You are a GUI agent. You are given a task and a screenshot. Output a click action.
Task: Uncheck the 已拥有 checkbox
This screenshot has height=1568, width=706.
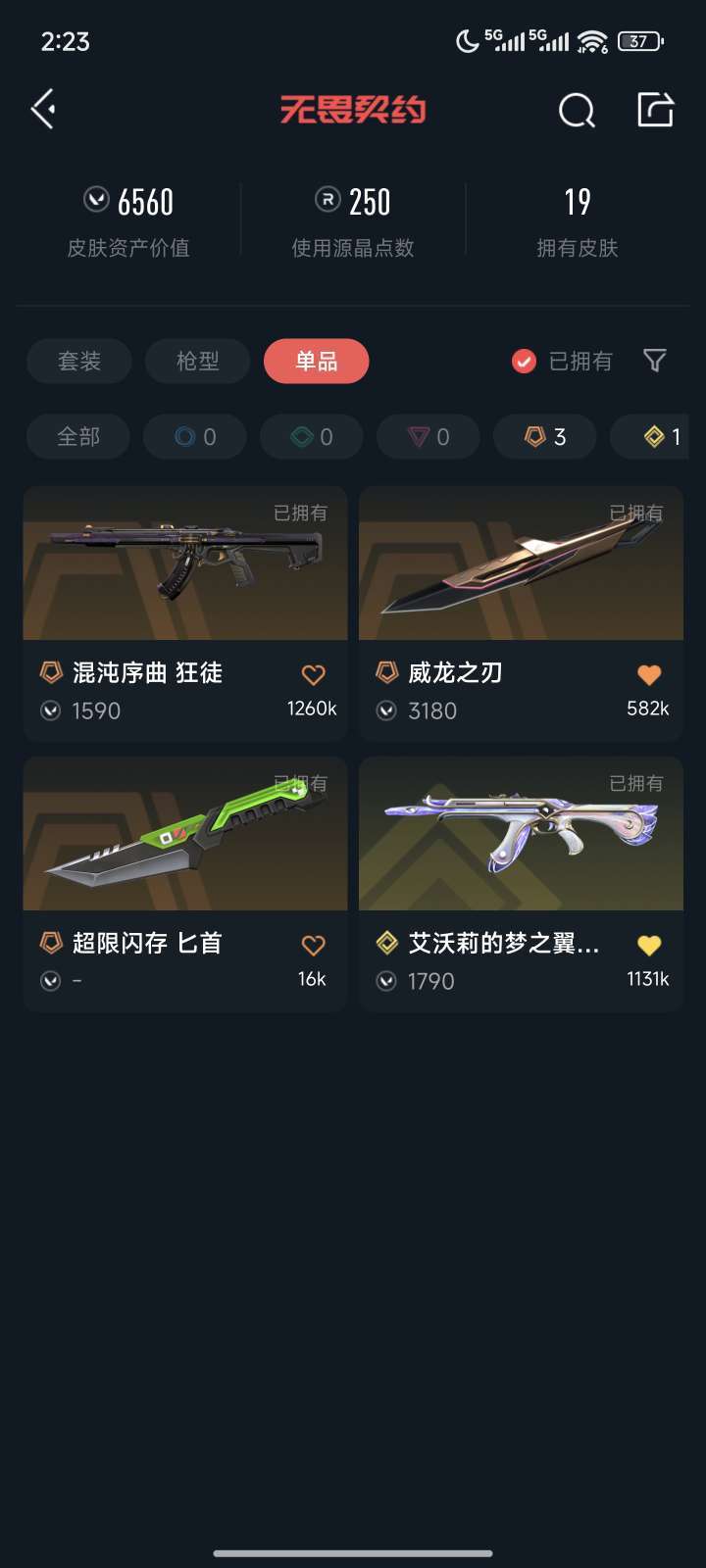(525, 362)
